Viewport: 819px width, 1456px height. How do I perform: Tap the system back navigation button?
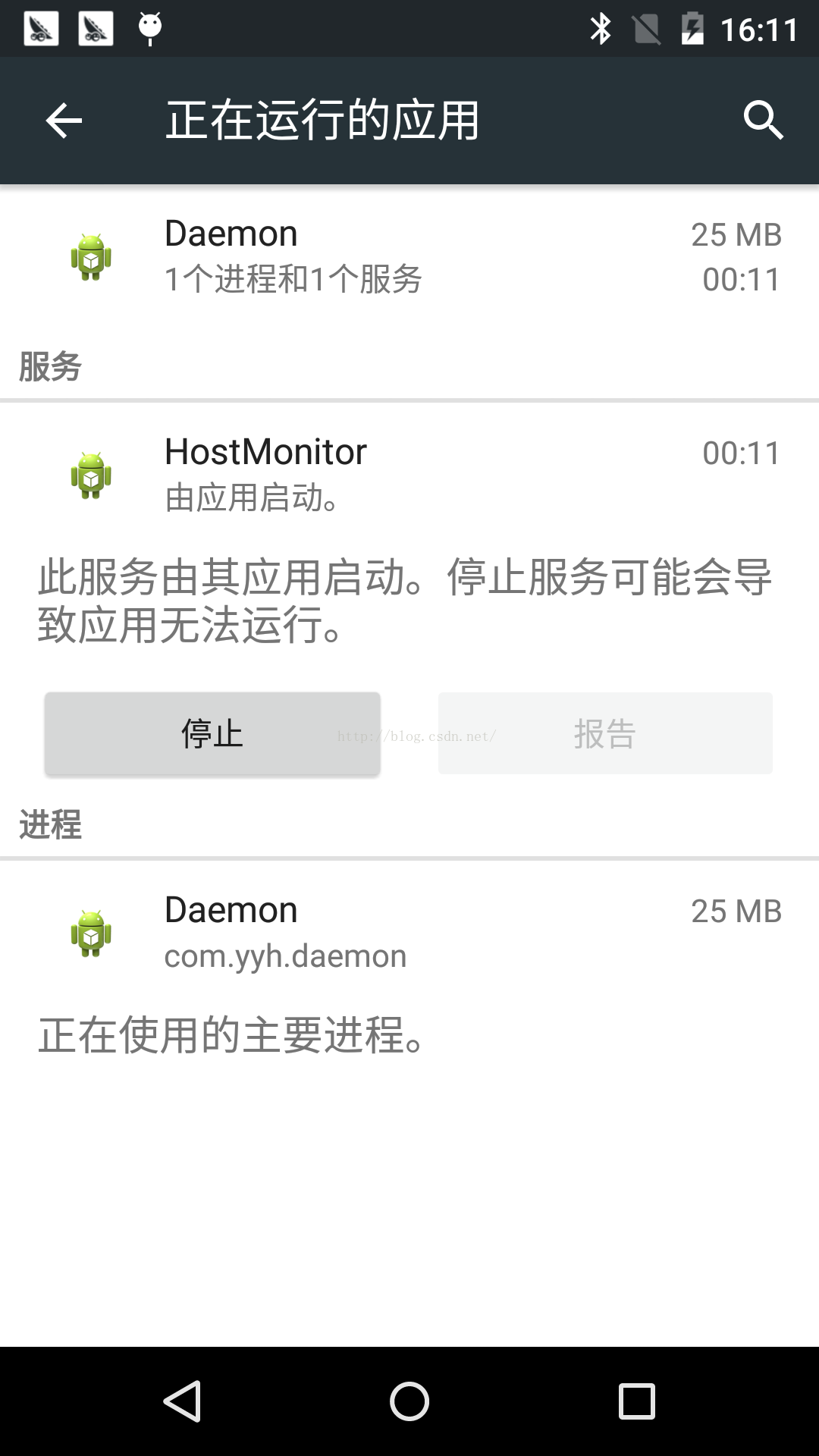[183, 1401]
